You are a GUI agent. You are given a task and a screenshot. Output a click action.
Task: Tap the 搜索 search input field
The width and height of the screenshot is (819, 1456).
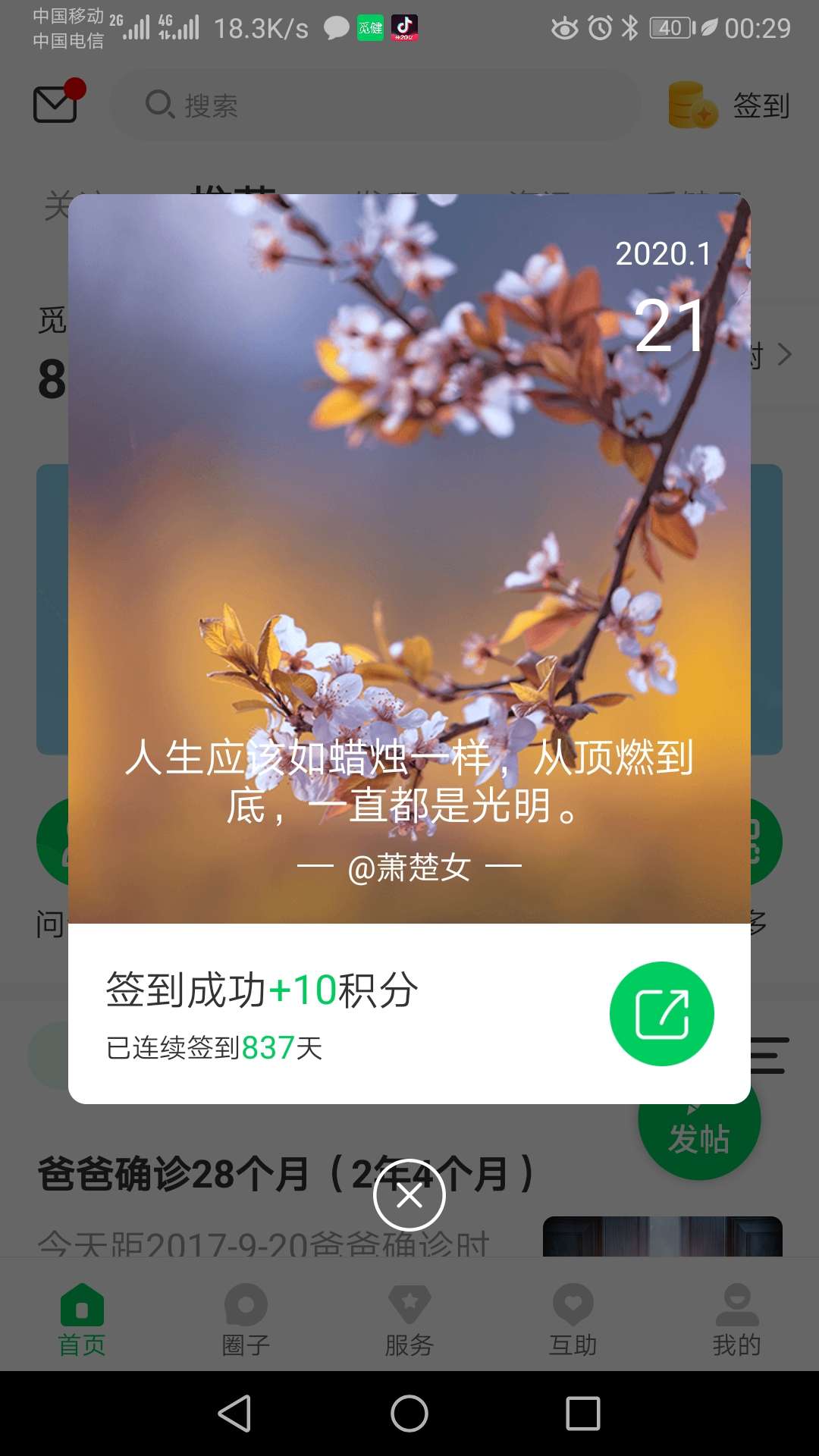(x=379, y=106)
